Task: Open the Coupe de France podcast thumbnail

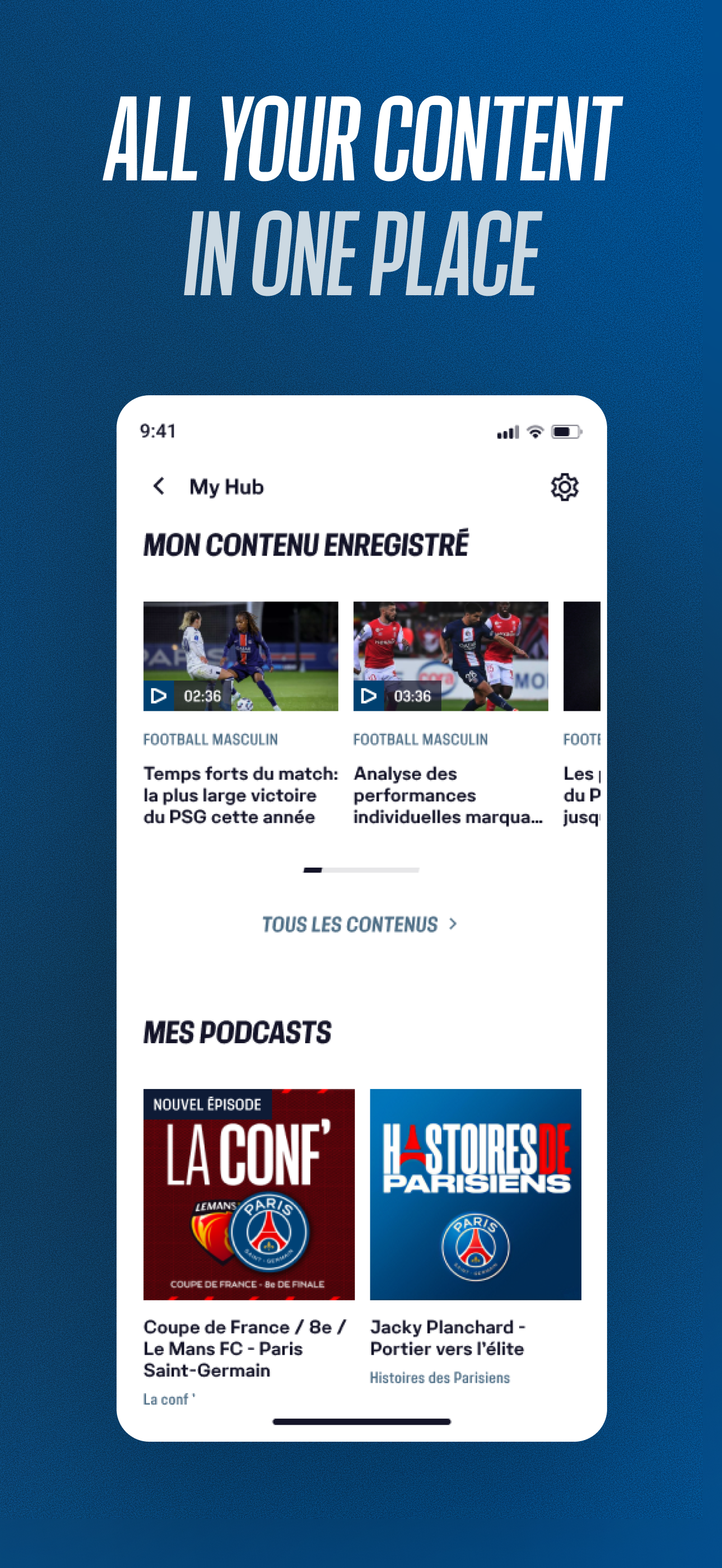Action: click(x=248, y=1196)
